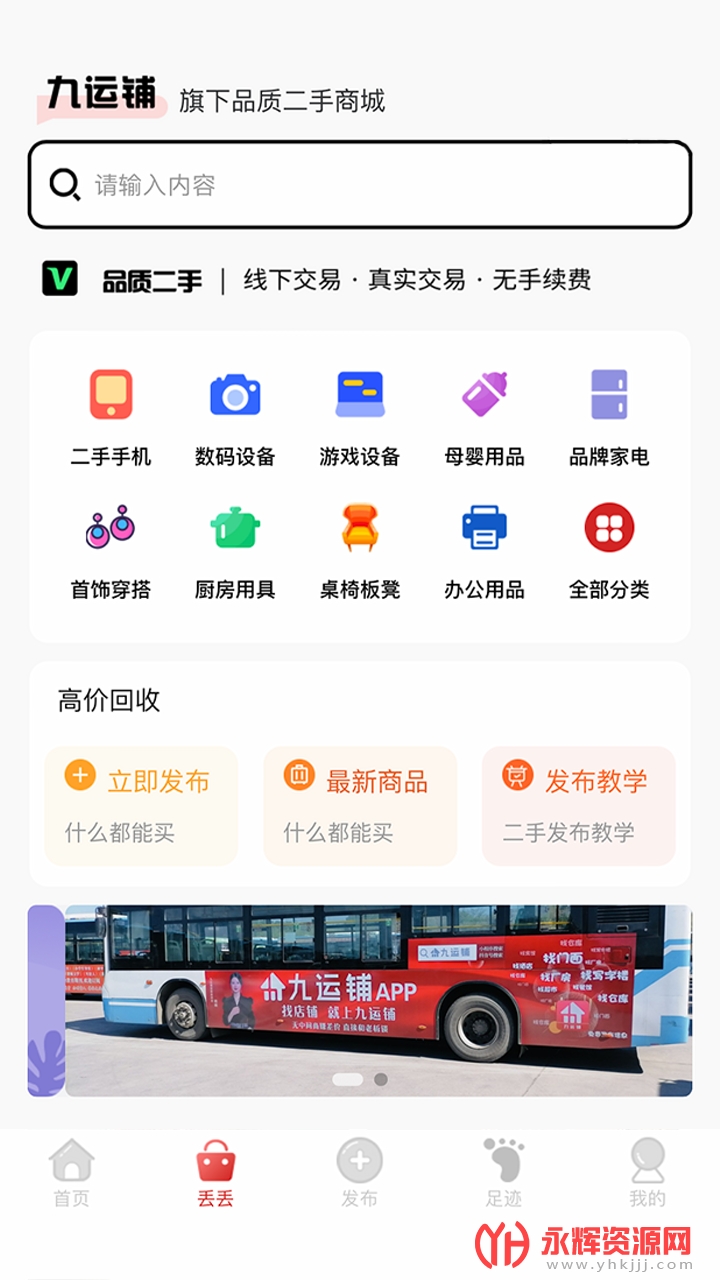Screen dimensions: 720x1280
Task: Go to the 发布 tab
Action: [360, 1172]
